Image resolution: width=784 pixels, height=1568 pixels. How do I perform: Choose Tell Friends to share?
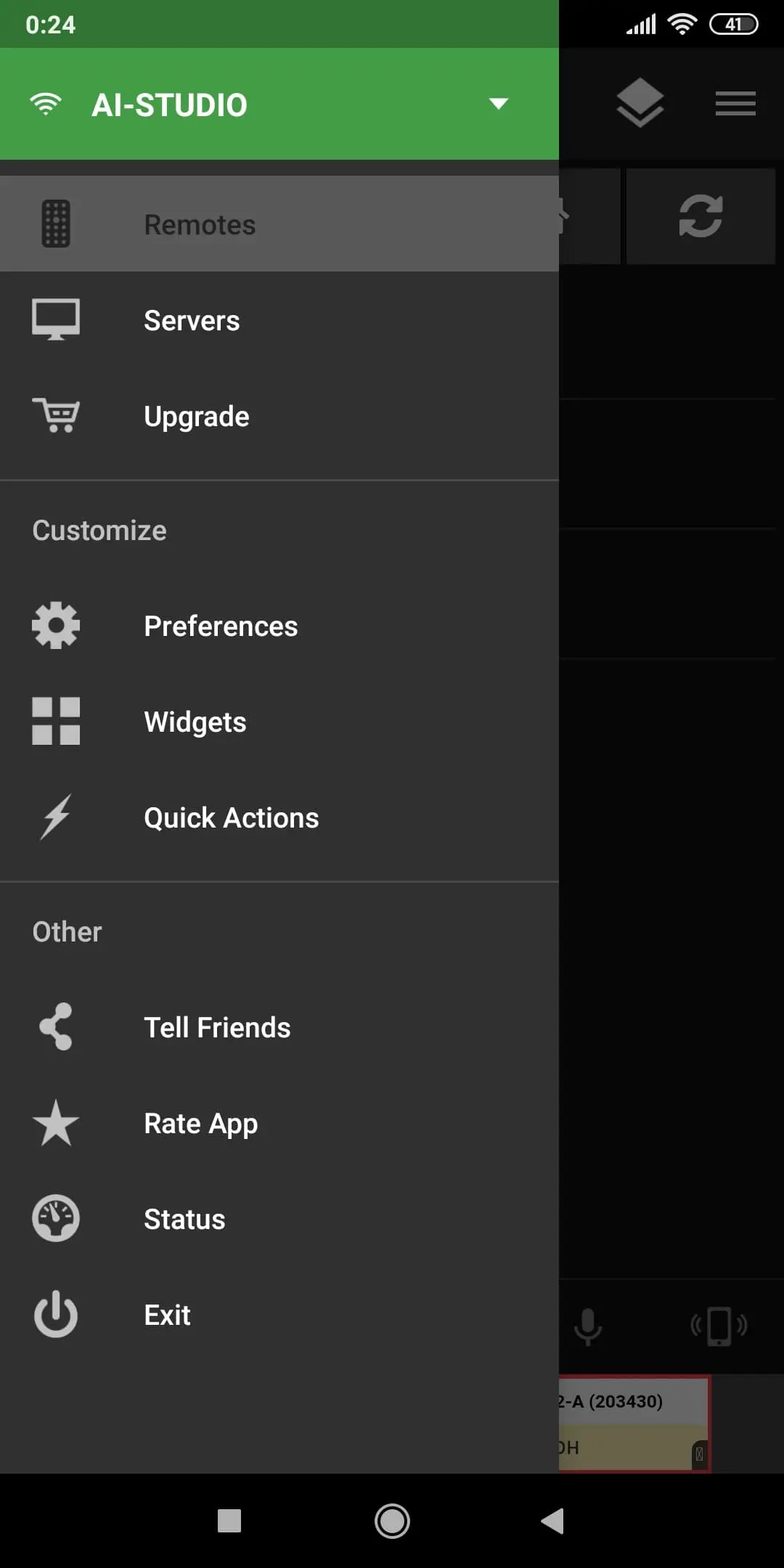click(279, 1027)
